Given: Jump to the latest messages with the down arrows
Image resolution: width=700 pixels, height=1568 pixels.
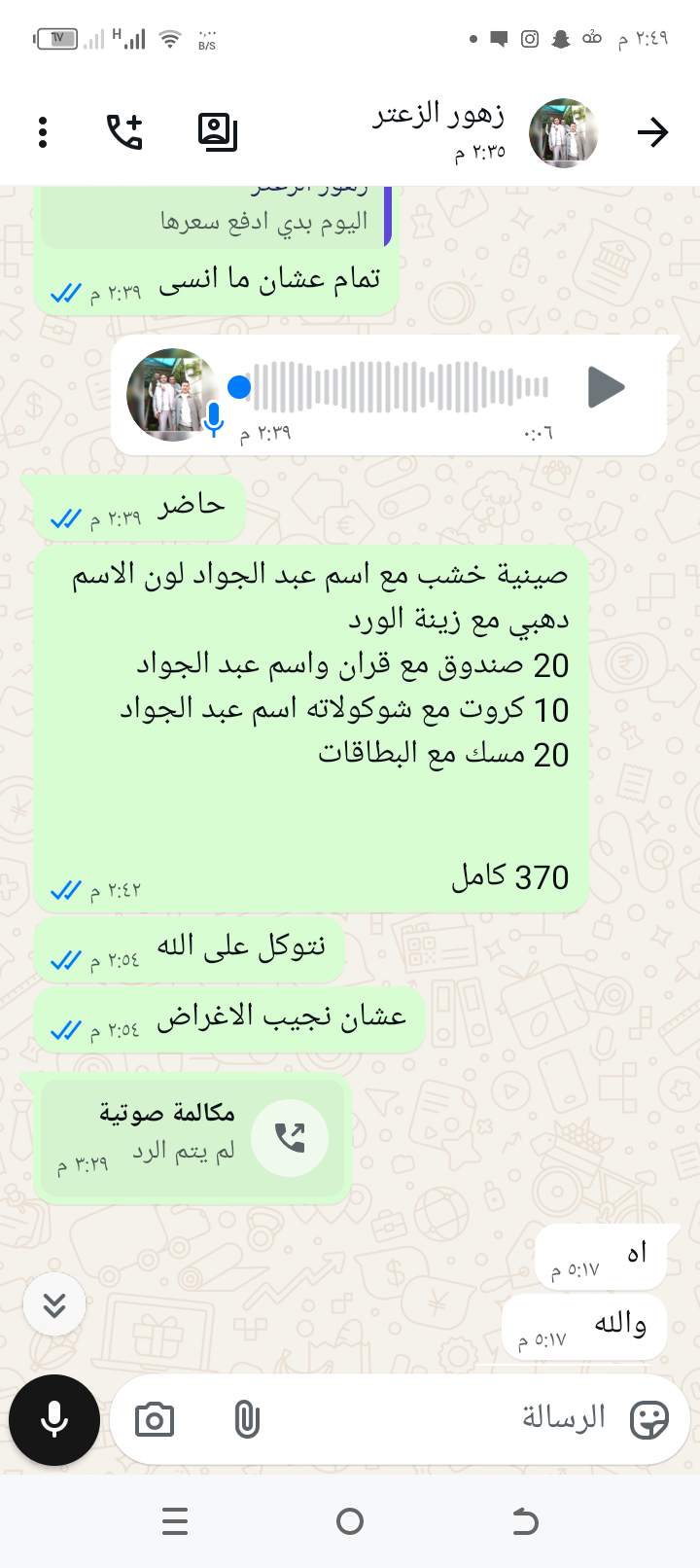Looking at the screenshot, I should [x=54, y=1304].
